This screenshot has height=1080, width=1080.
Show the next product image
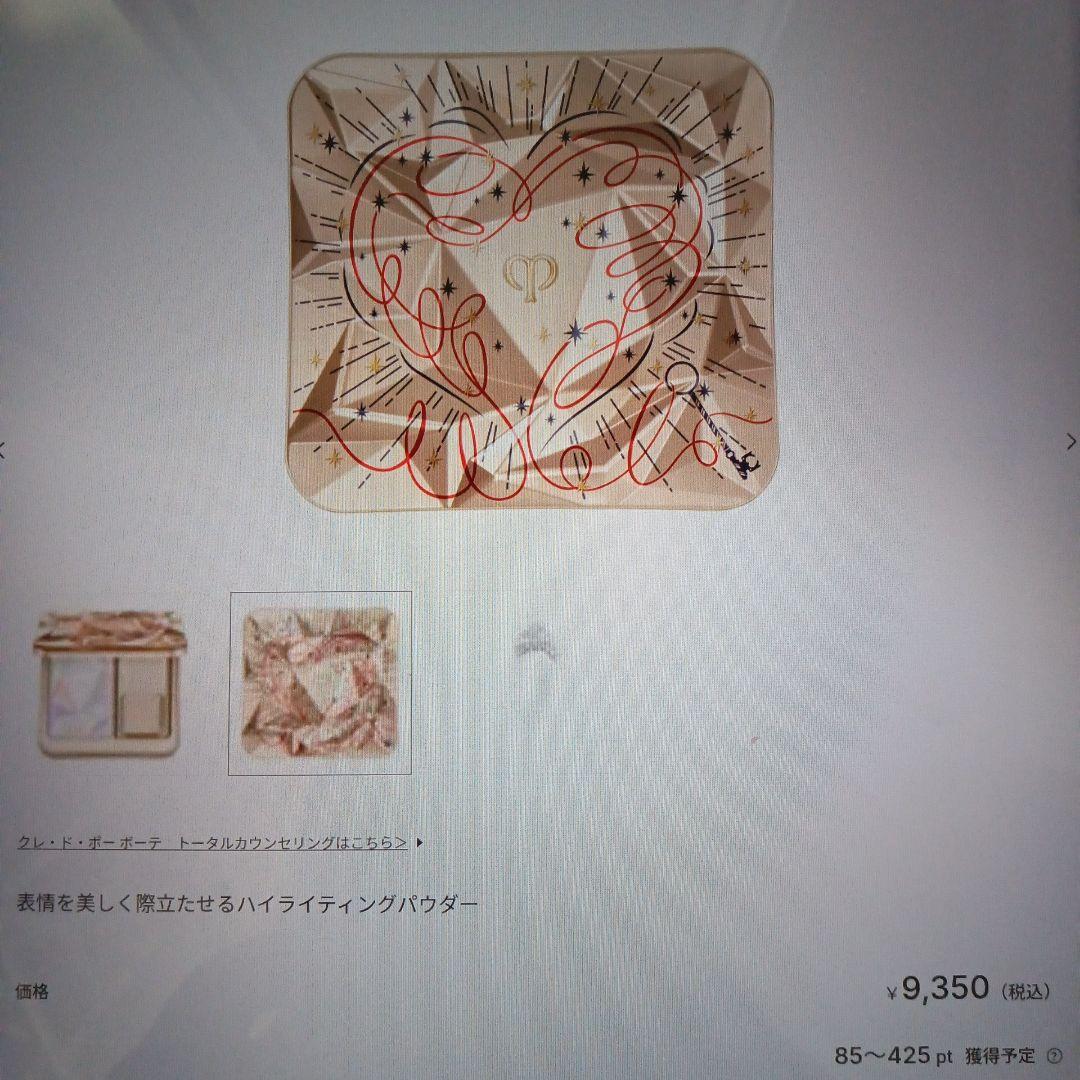pyautogui.click(x=1071, y=442)
